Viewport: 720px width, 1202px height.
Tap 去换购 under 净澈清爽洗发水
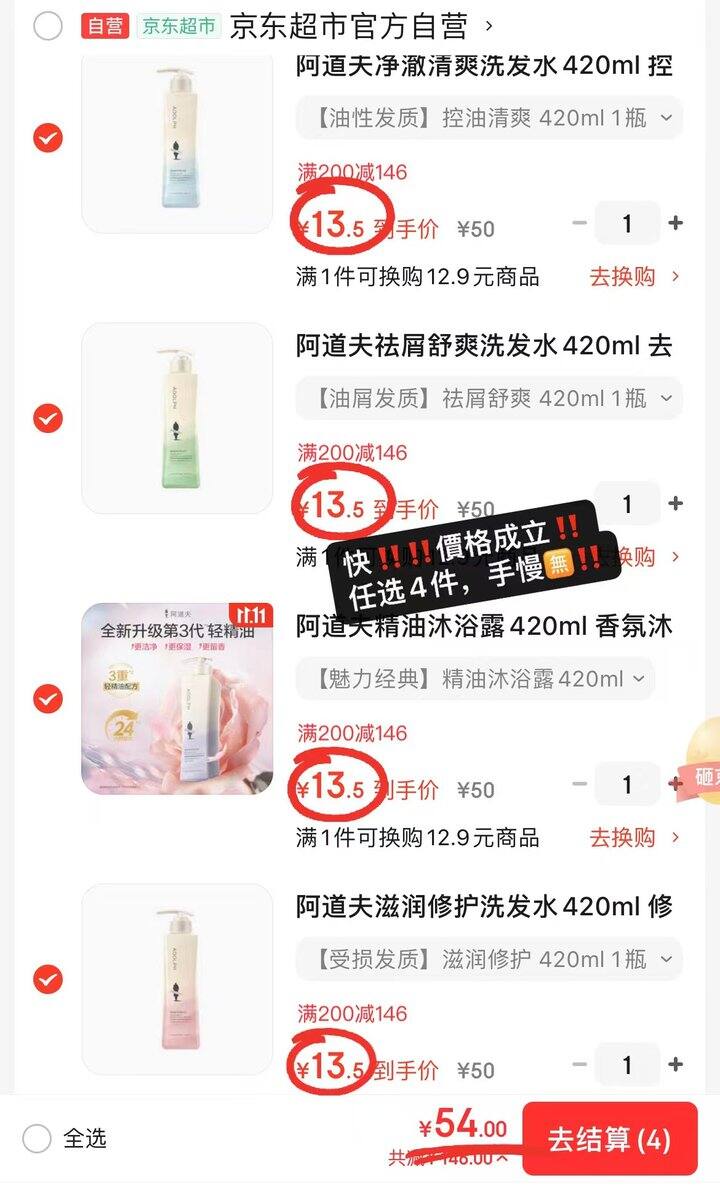[634, 277]
